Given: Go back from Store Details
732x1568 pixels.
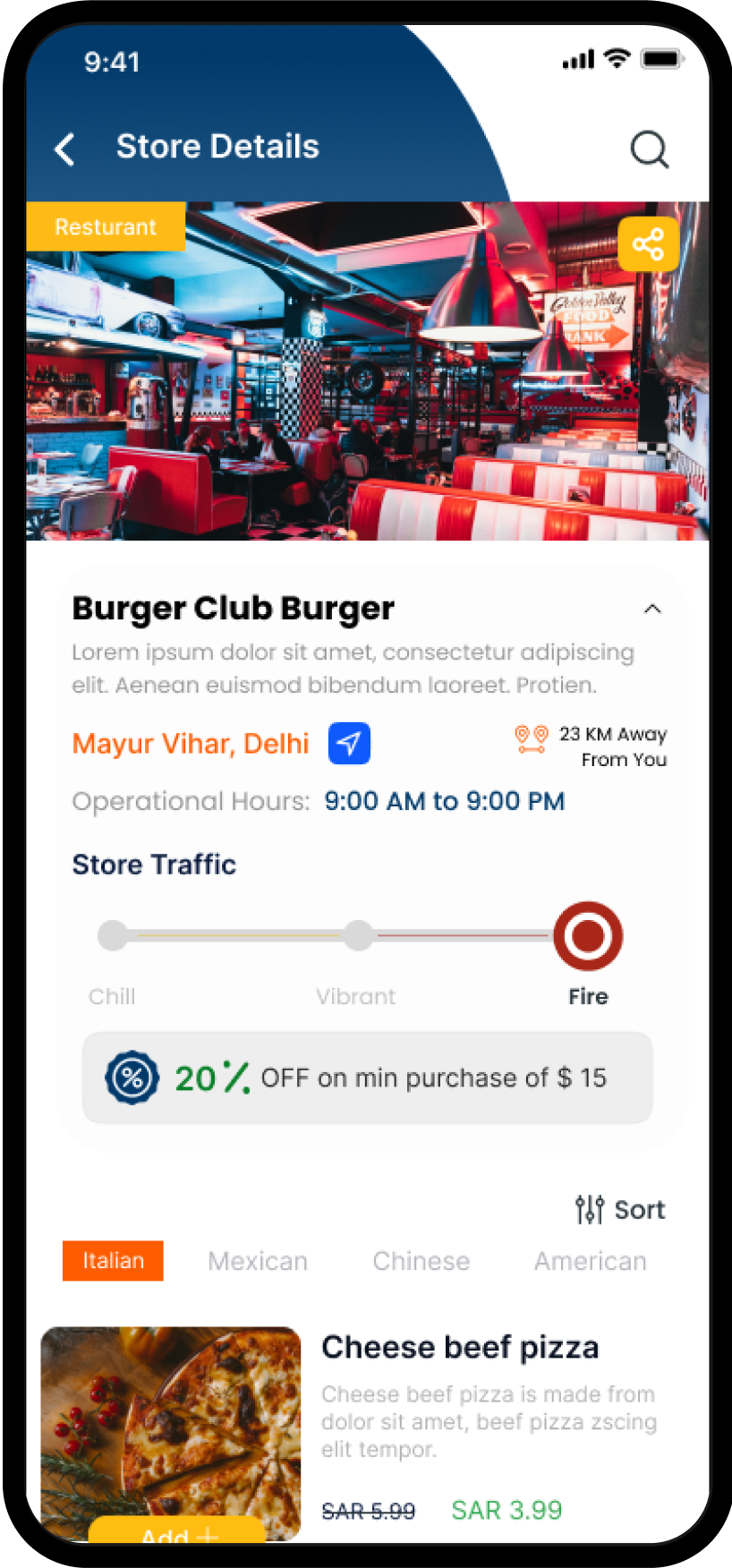Looking at the screenshot, I should (64, 149).
